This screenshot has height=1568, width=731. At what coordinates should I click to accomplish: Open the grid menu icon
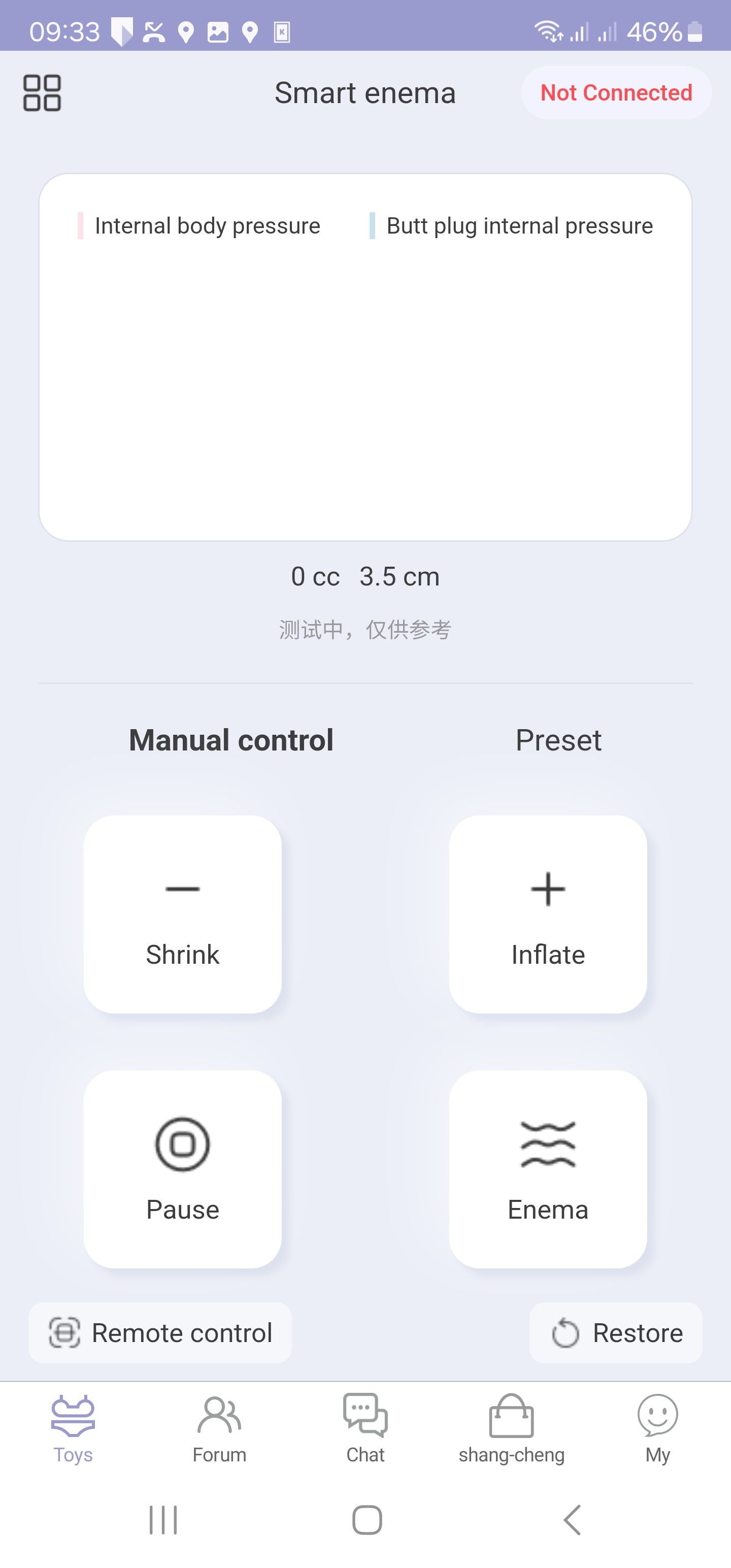tap(42, 93)
